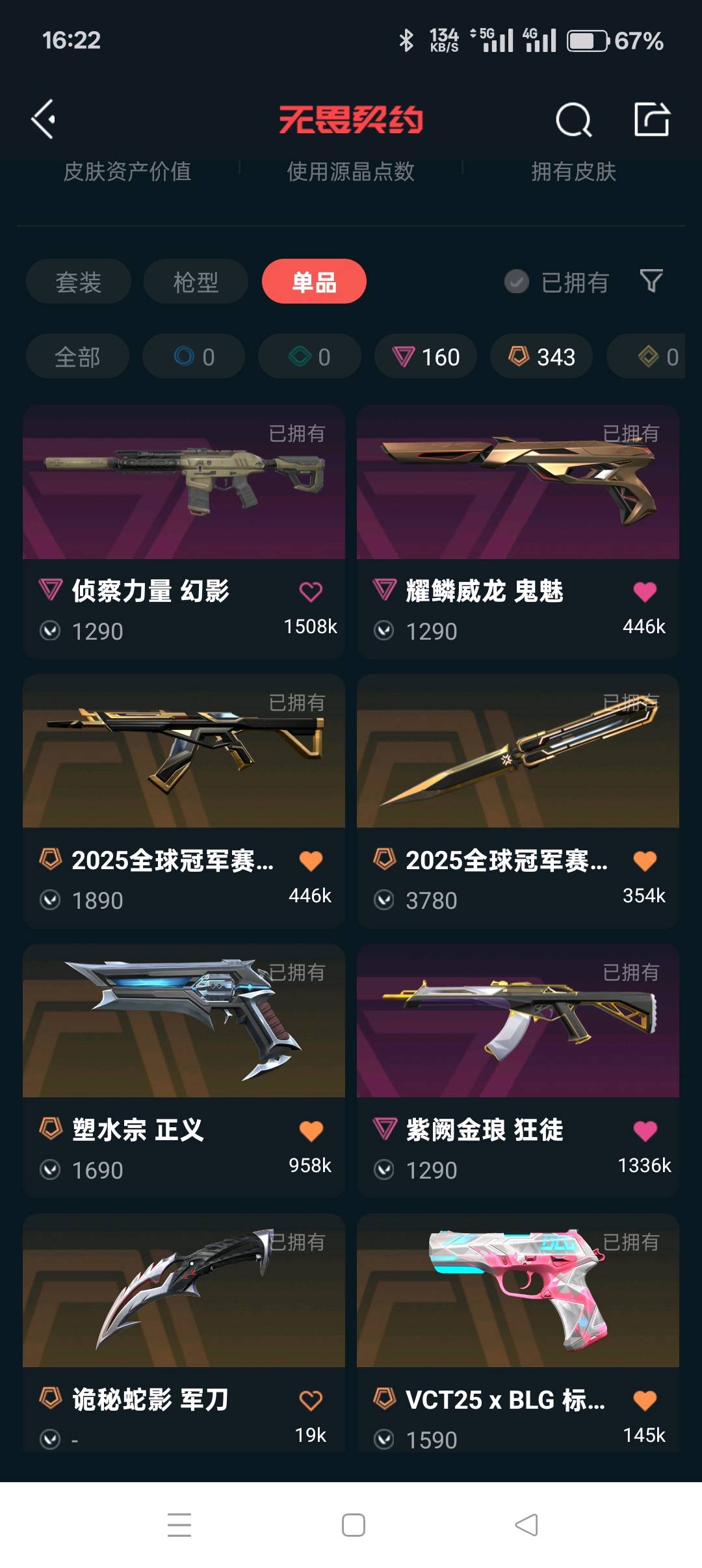Like the 侦察力量 幻影 skin
Screen dimensions: 702x1568
tap(311, 592)
